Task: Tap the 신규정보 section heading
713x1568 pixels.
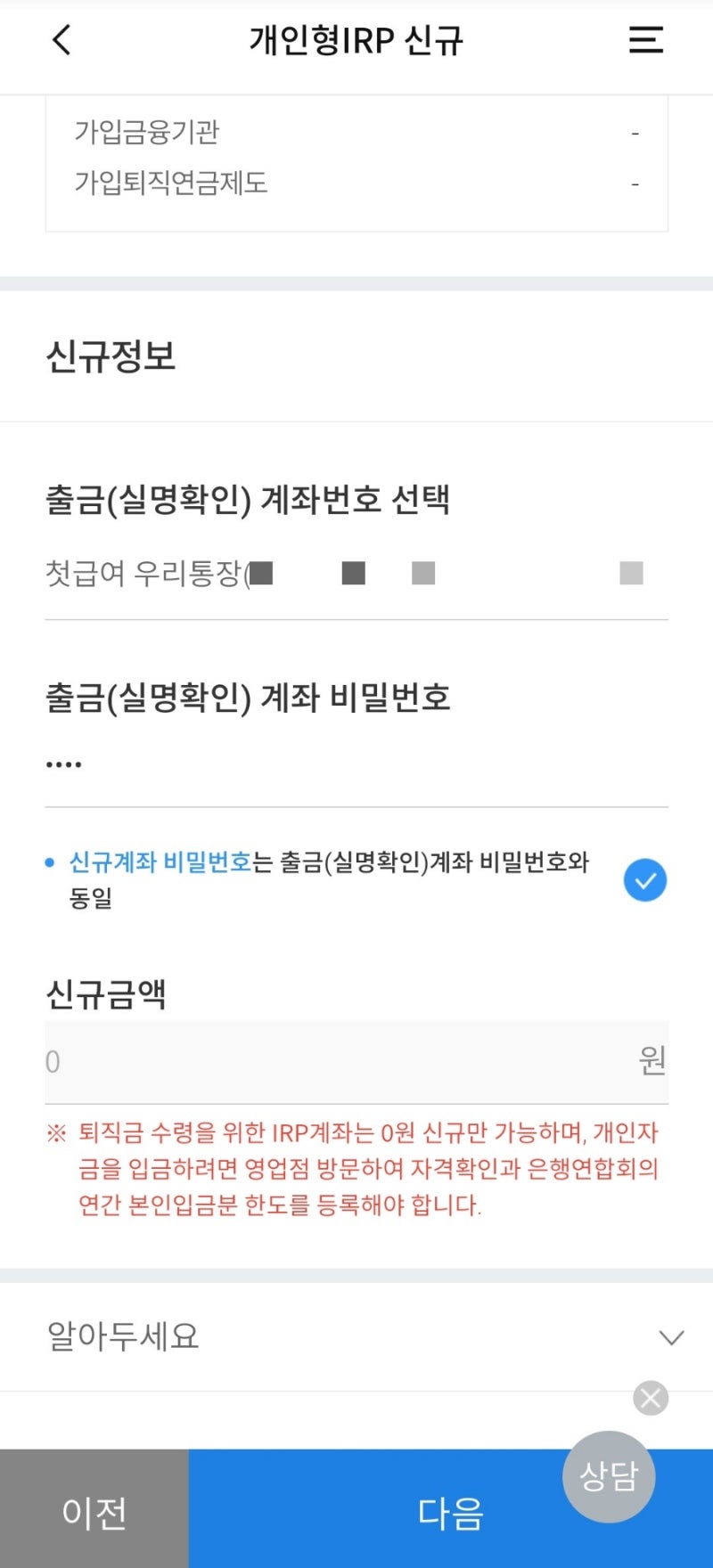Action: [x=112, y=356]
